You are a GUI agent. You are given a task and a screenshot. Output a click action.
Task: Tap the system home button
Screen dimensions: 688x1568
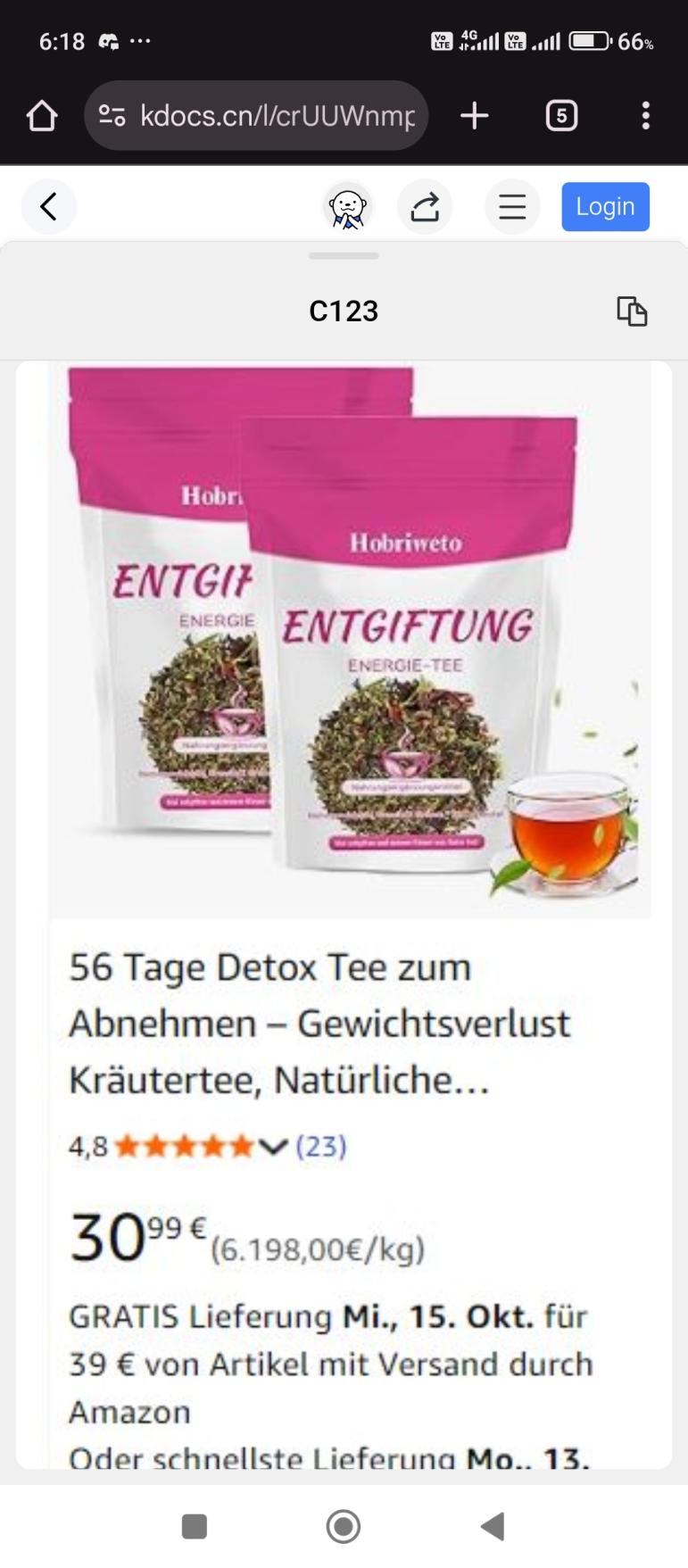344,1526
